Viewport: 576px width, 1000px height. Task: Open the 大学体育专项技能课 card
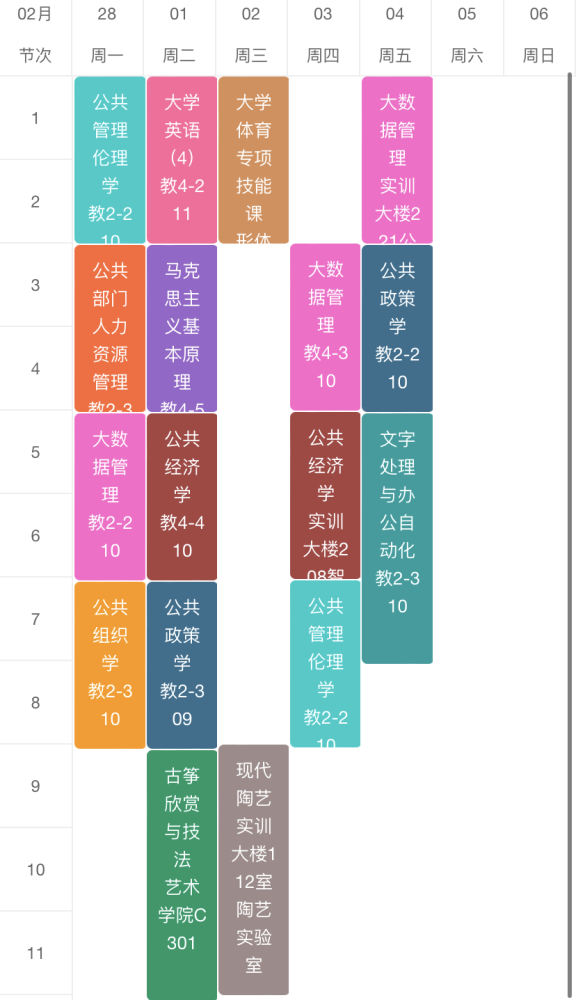(x=254, y=159)
